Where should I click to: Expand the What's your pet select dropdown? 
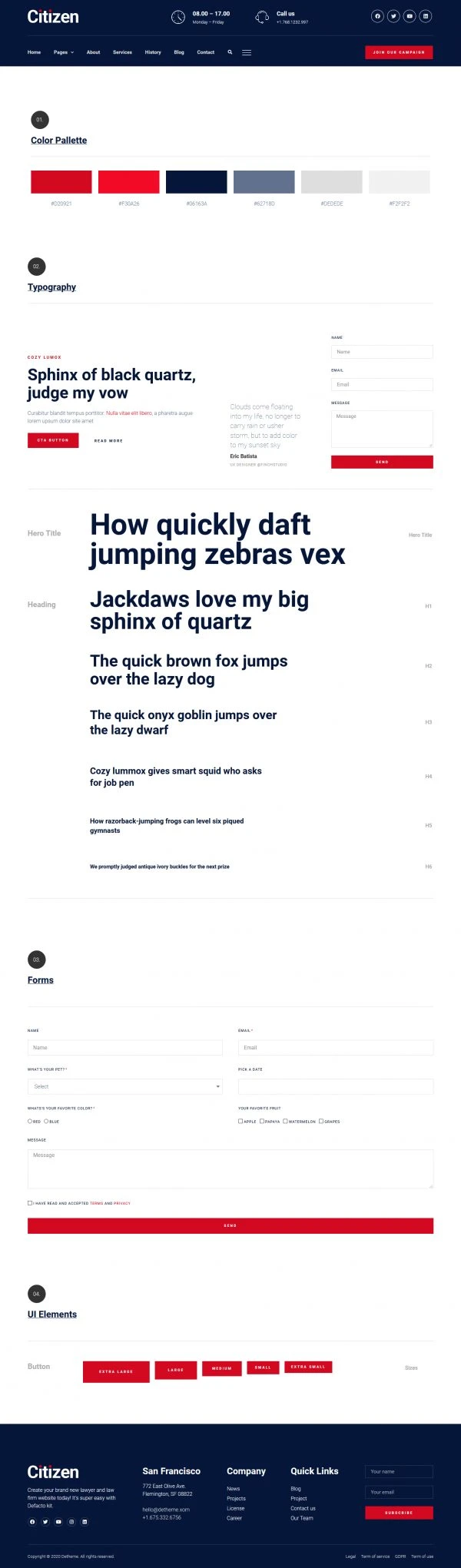[124, 1086]
